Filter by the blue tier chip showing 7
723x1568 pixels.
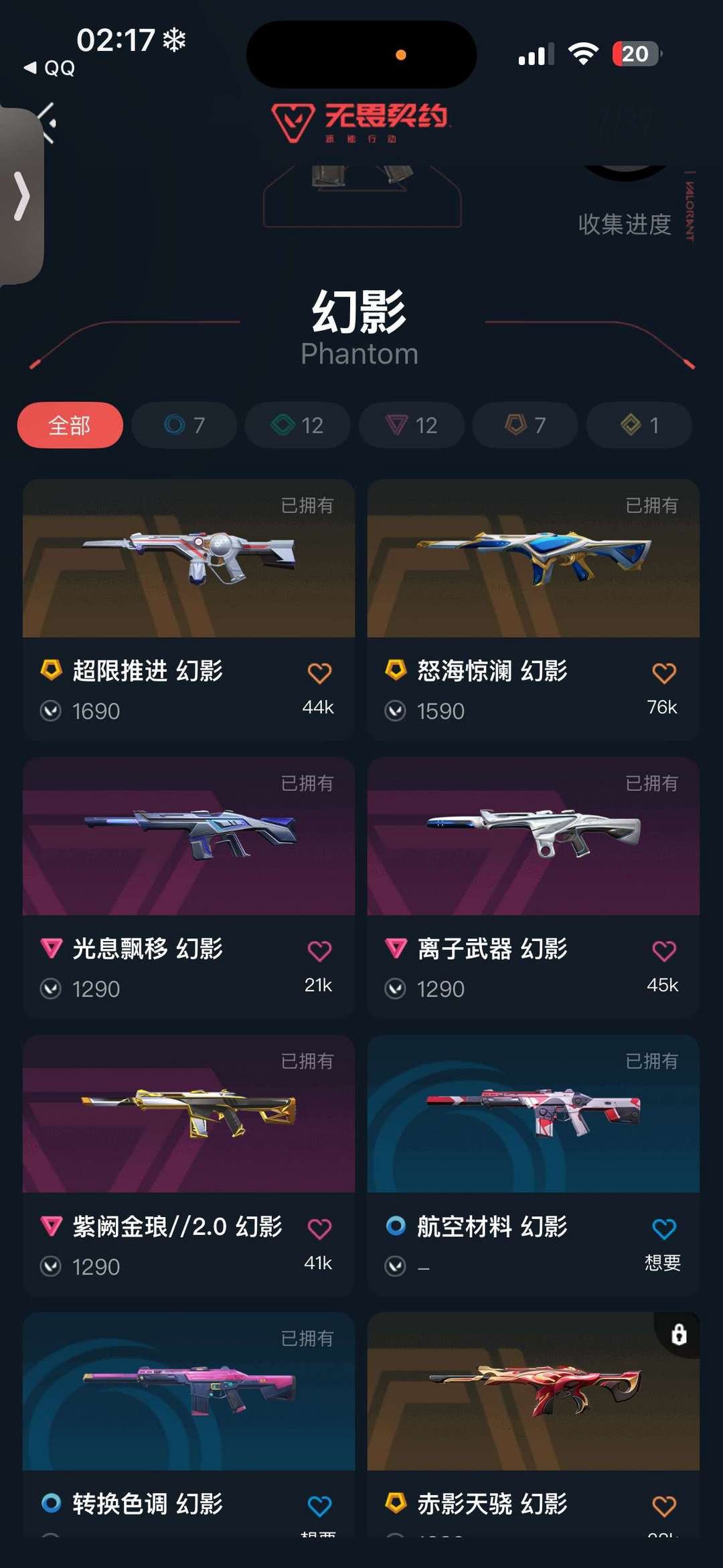click(x=184, y=425)
